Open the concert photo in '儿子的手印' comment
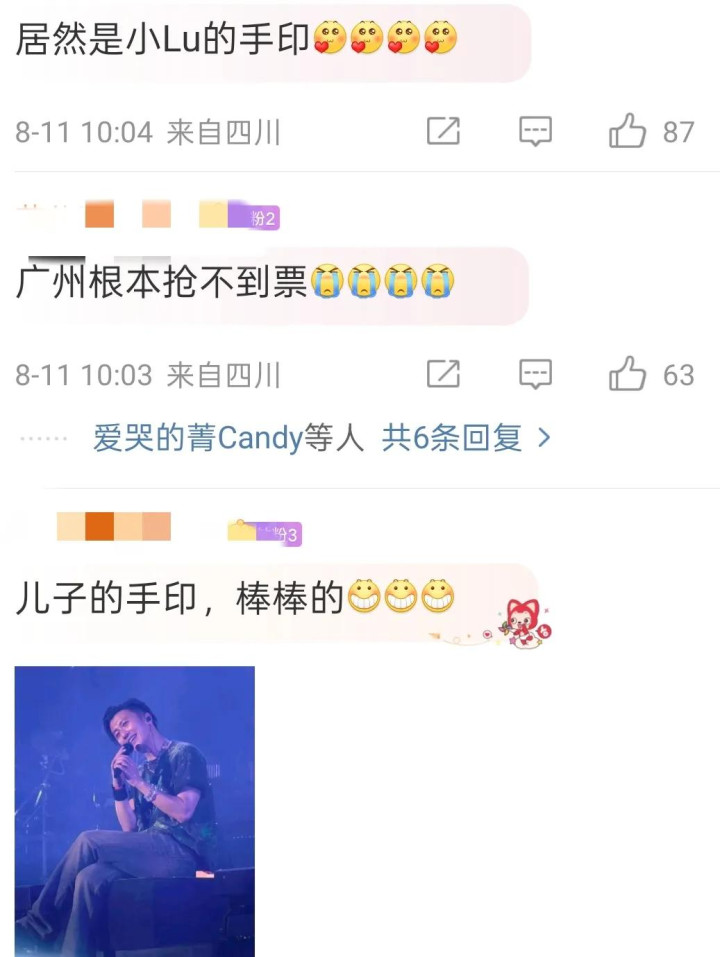 coord(135,810)
